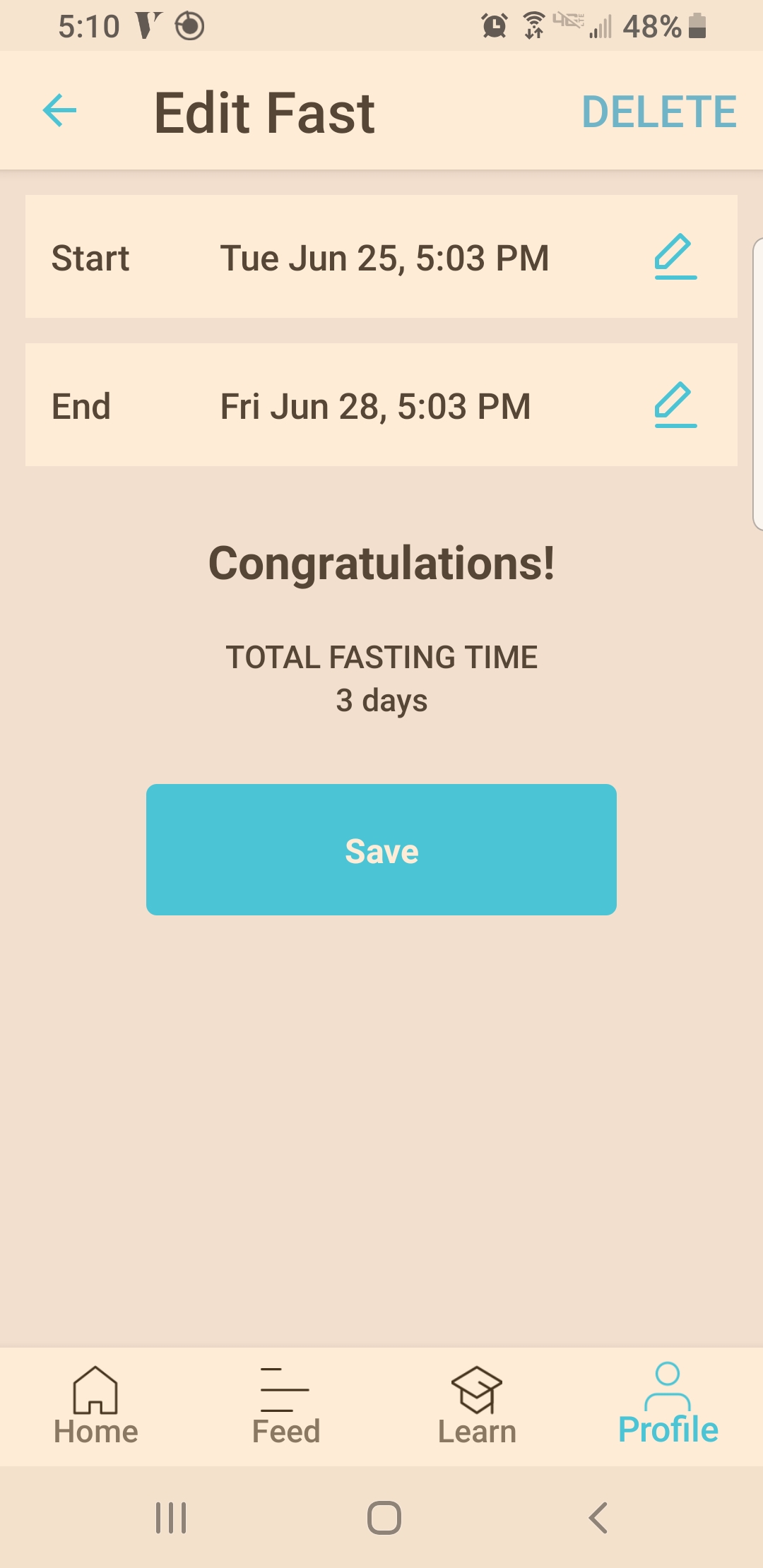Image resolution: width=763 pixels, height=1568 pixels.
Task: Go to the Learn tab
Action: [477, 1406]
